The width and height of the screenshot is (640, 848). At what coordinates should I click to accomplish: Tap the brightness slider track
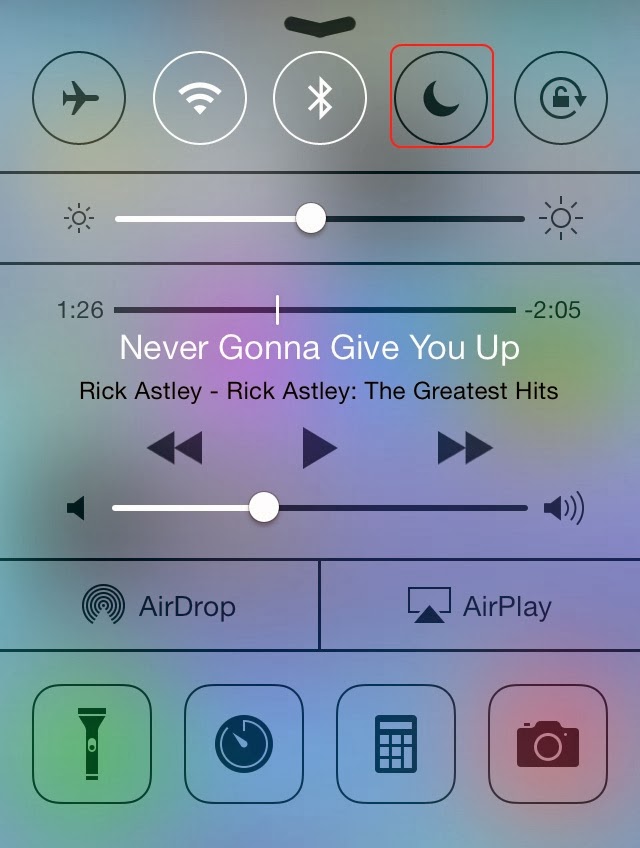tap(420, 218)
